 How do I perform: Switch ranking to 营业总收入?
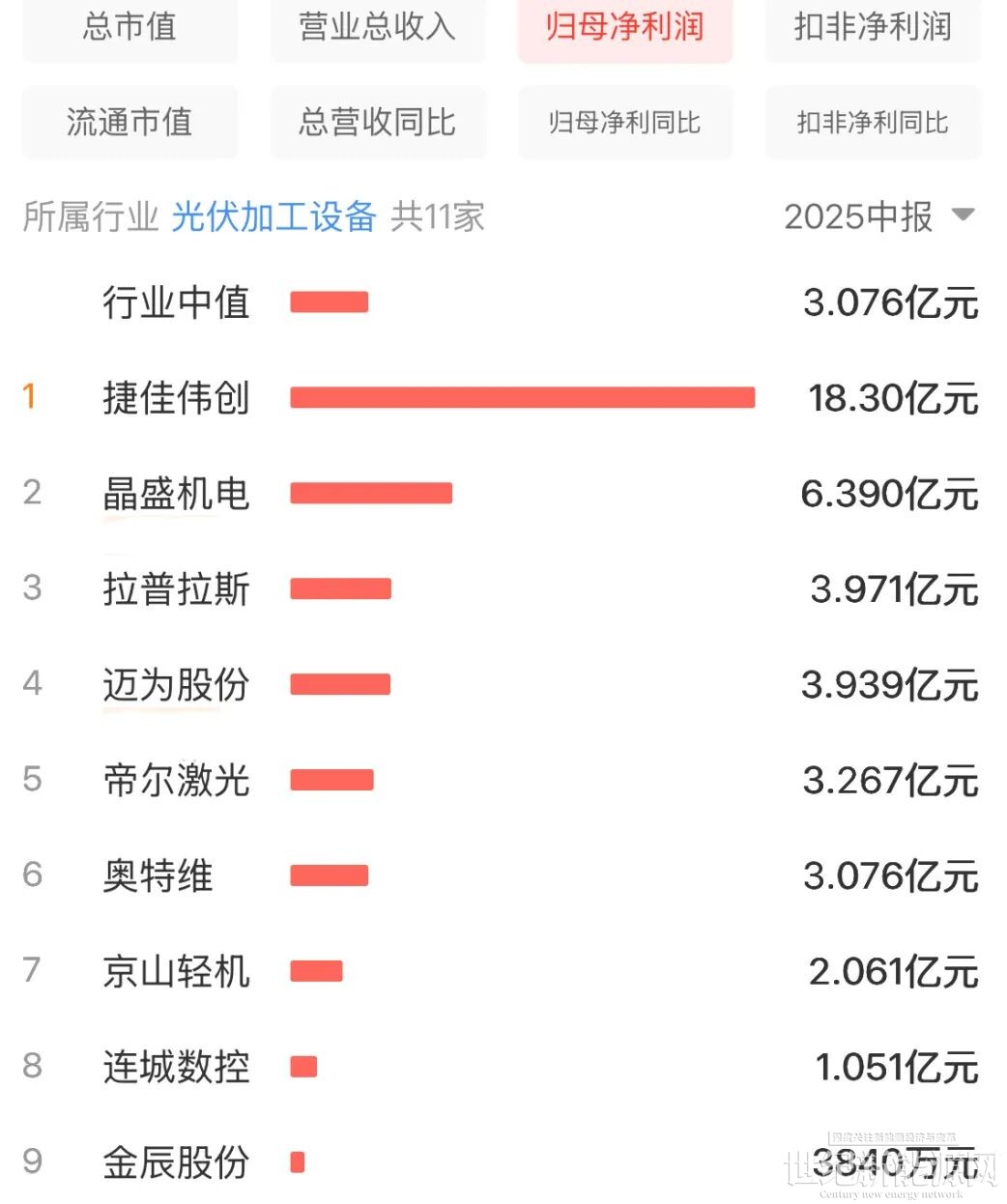coord(377,29)
